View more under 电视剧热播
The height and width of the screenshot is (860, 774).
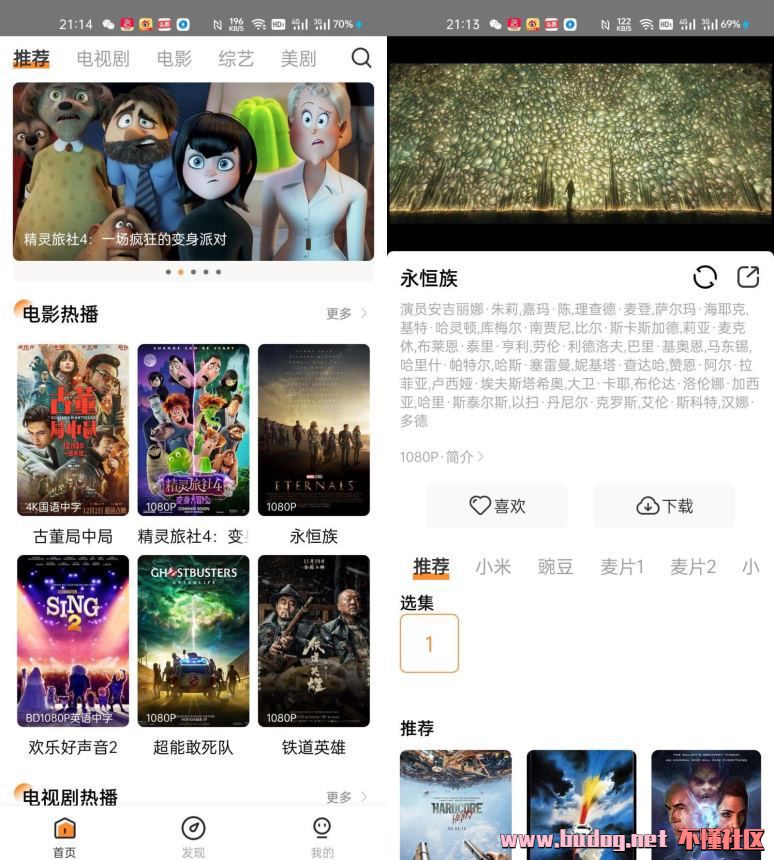click(x=346, y=797)
